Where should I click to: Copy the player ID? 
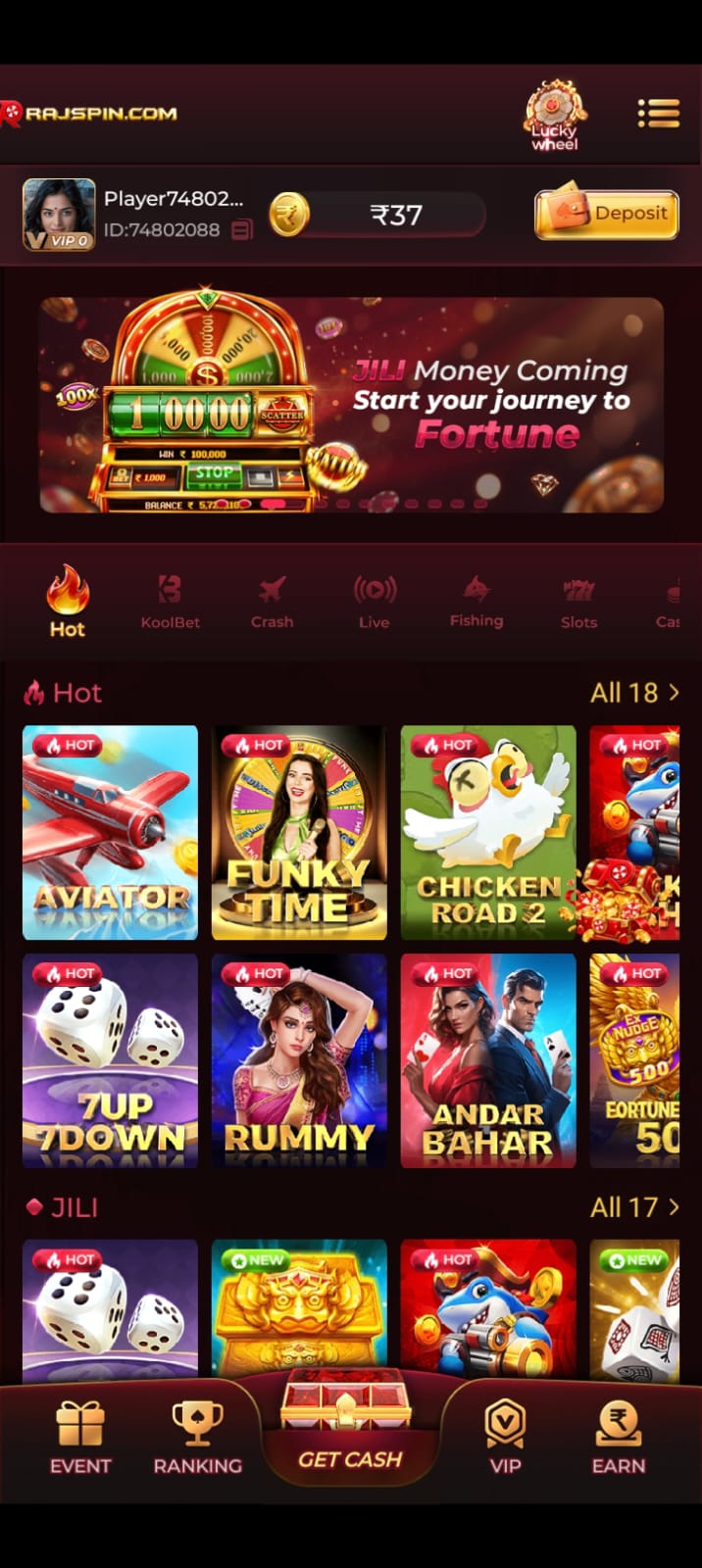click(x=241, y=230)
